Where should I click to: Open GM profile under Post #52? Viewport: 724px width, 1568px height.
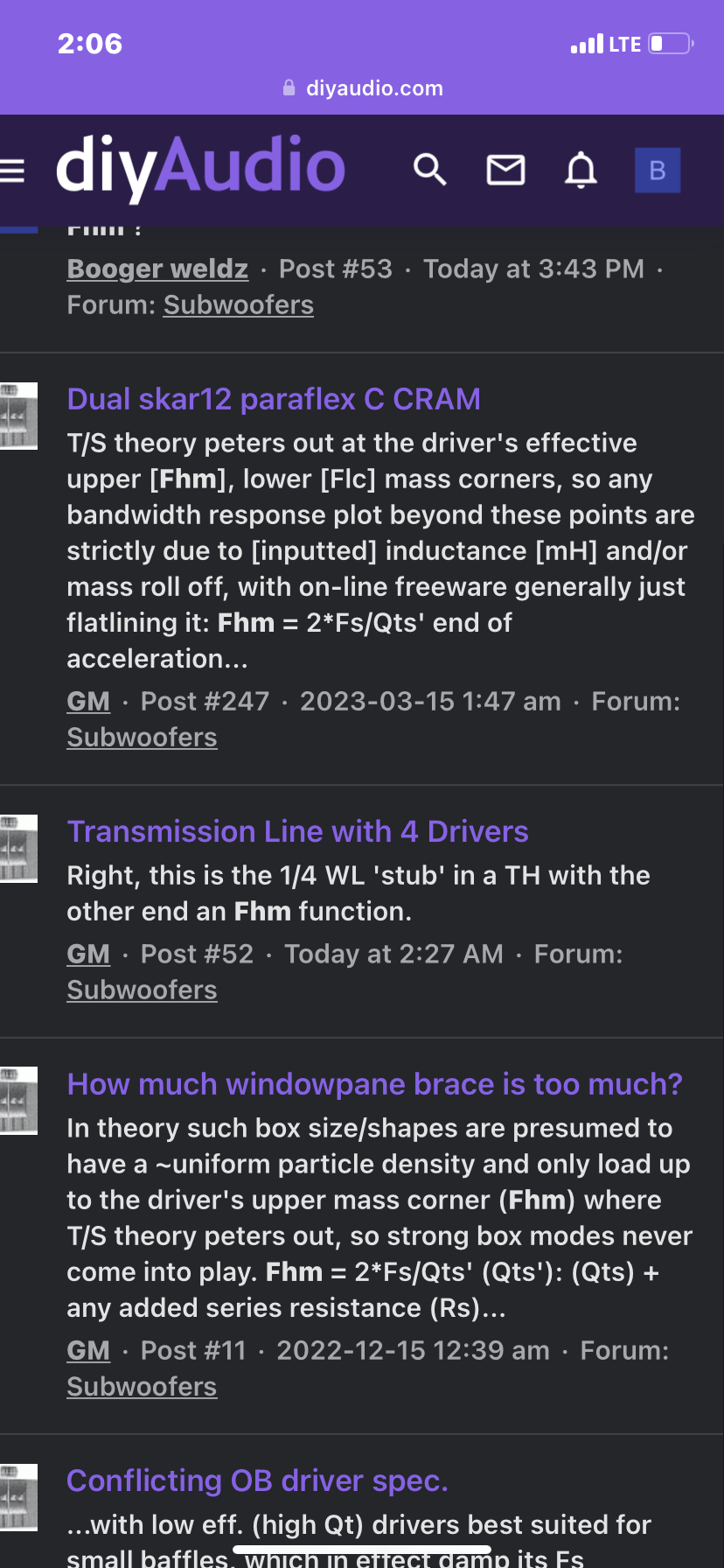(88, 954)
